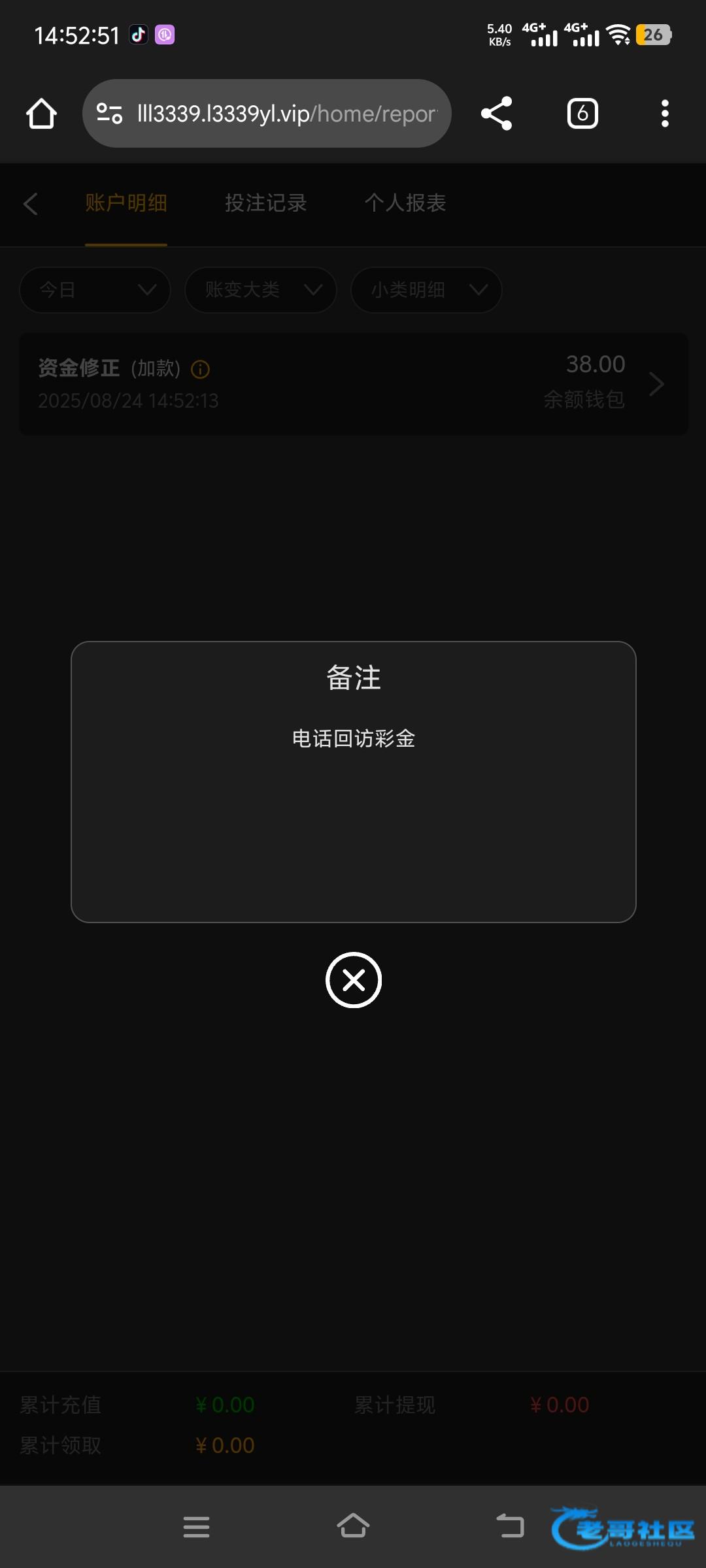Tap the browser home icon
This screenshot has width=706, height=1568.
(x=41, y=114)
